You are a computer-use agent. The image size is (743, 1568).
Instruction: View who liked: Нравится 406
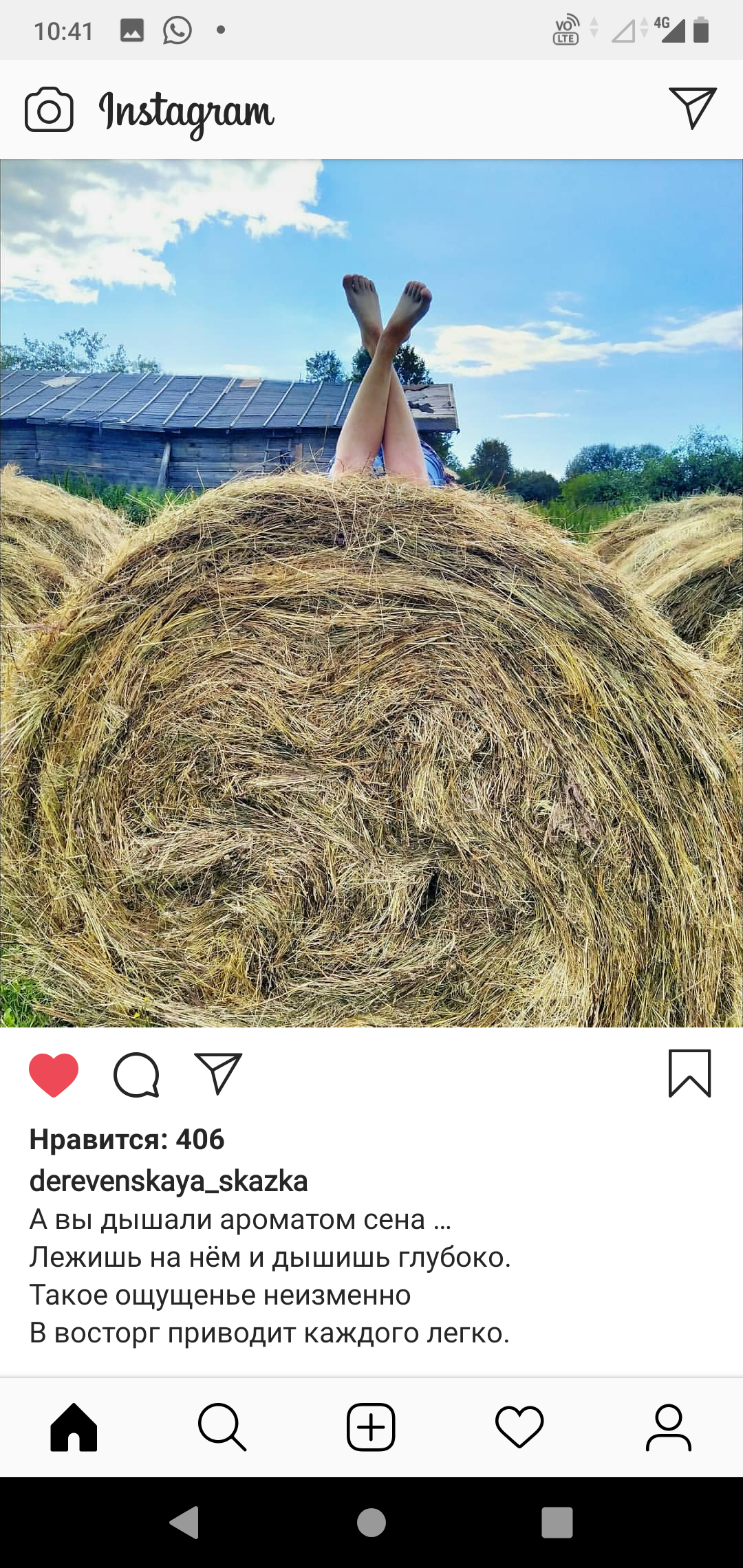[127, 1140]
